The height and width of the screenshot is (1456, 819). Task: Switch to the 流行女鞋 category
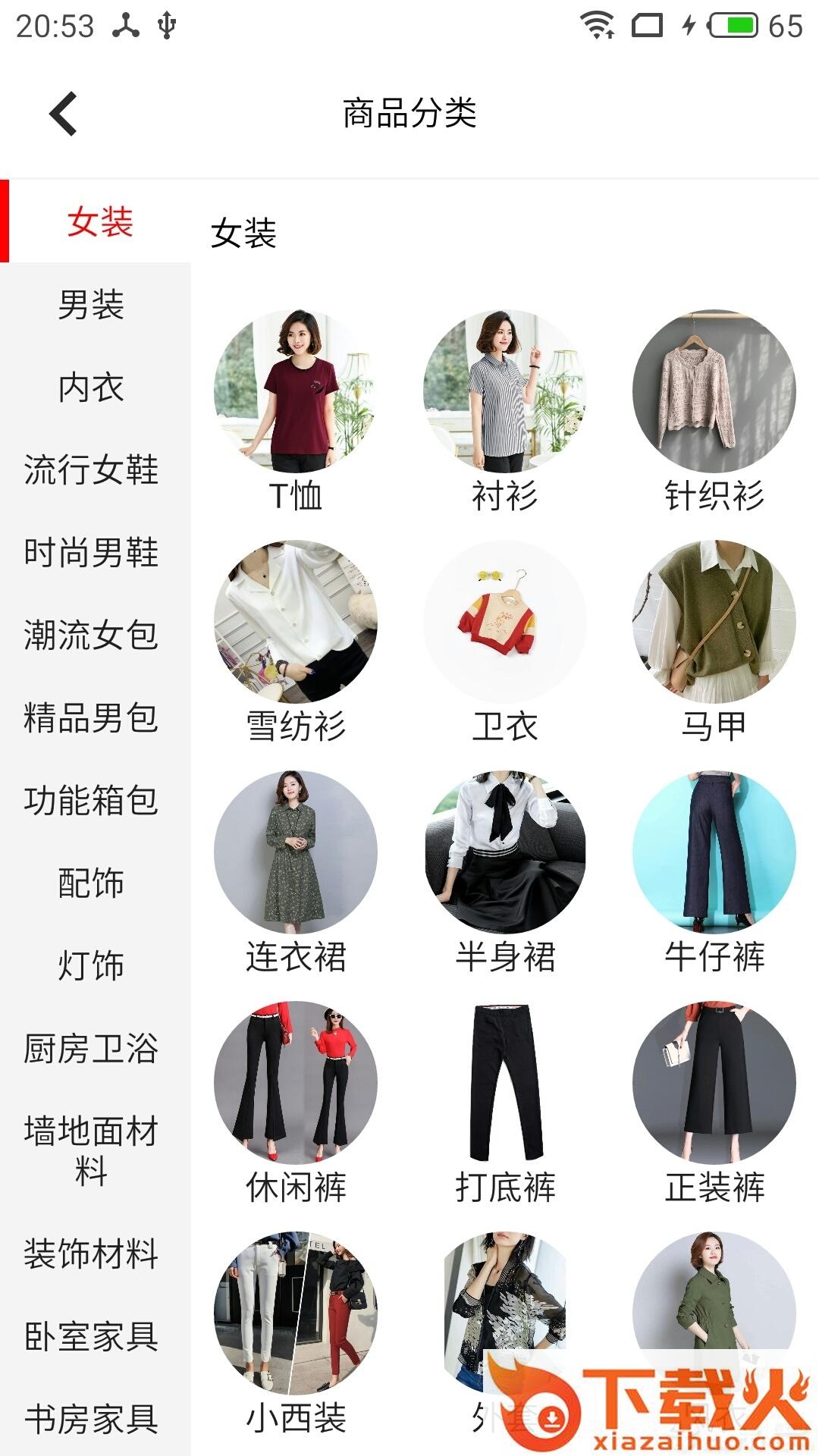(x=93, y=470)
